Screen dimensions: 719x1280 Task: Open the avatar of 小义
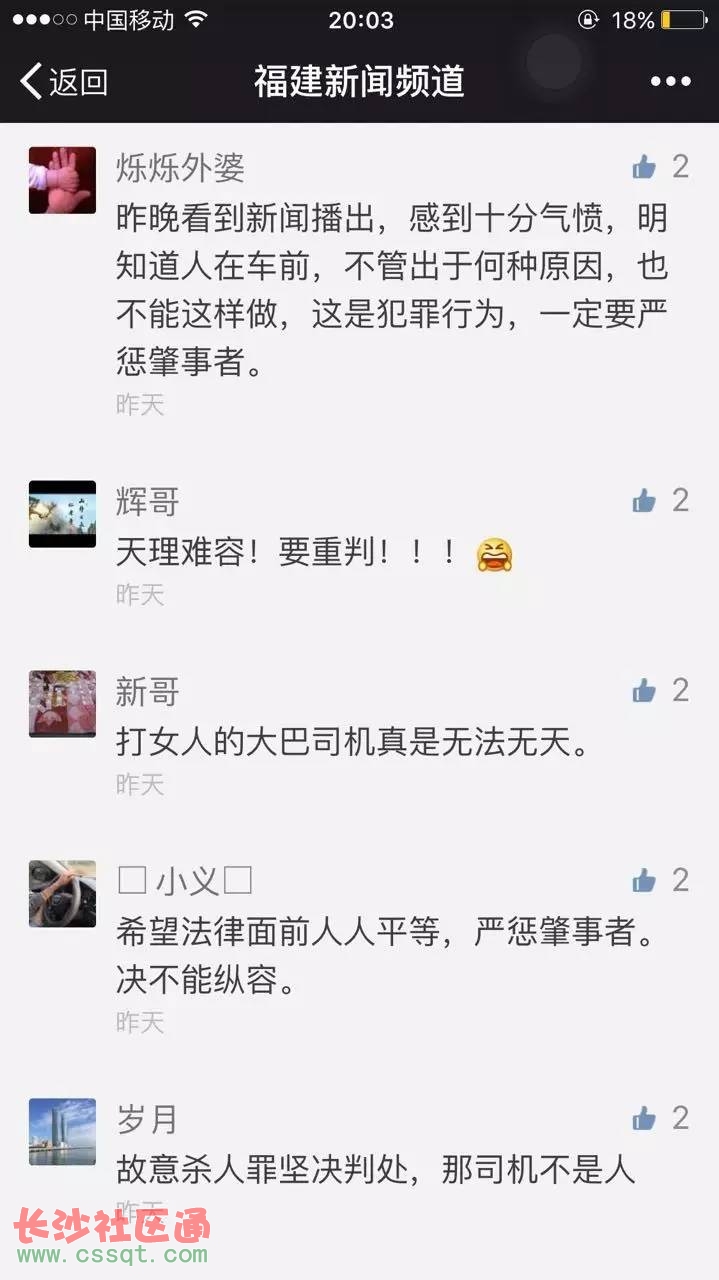62,893
